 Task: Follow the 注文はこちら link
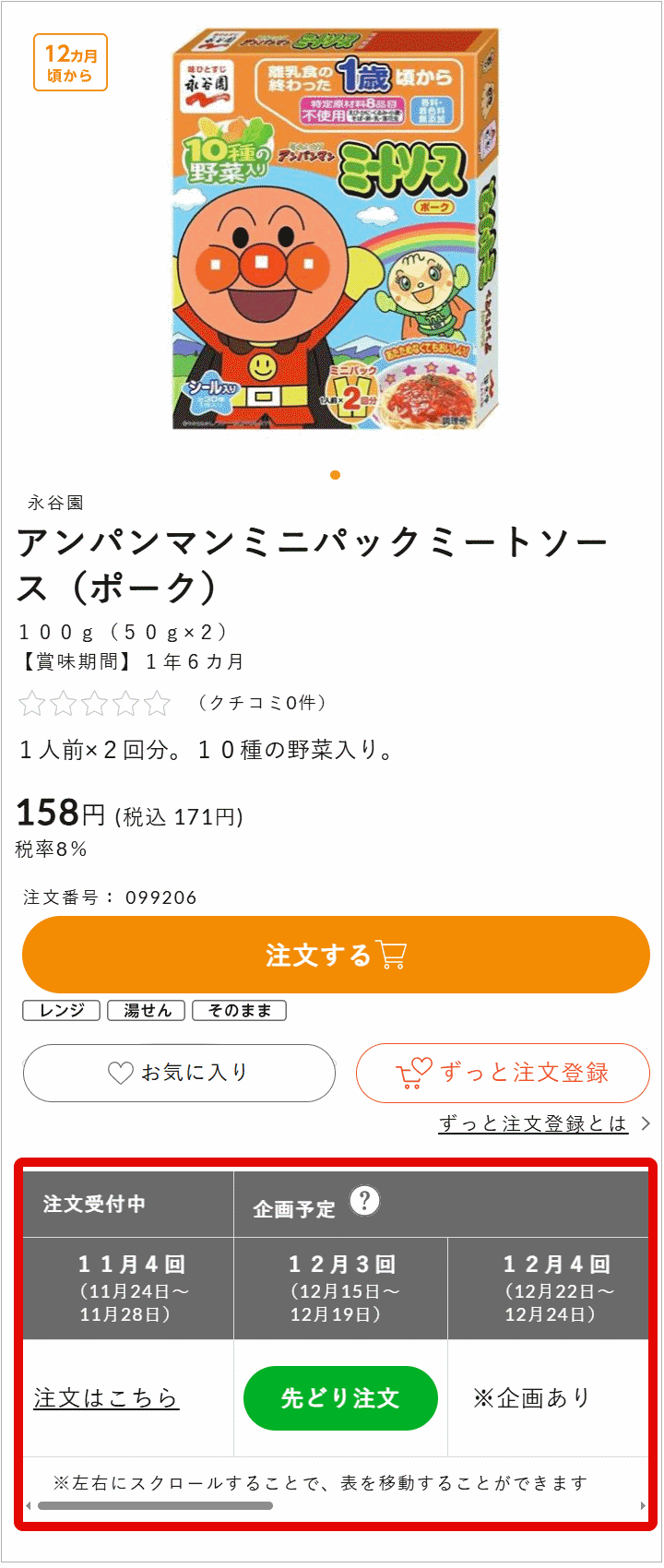click(106, 1398)
